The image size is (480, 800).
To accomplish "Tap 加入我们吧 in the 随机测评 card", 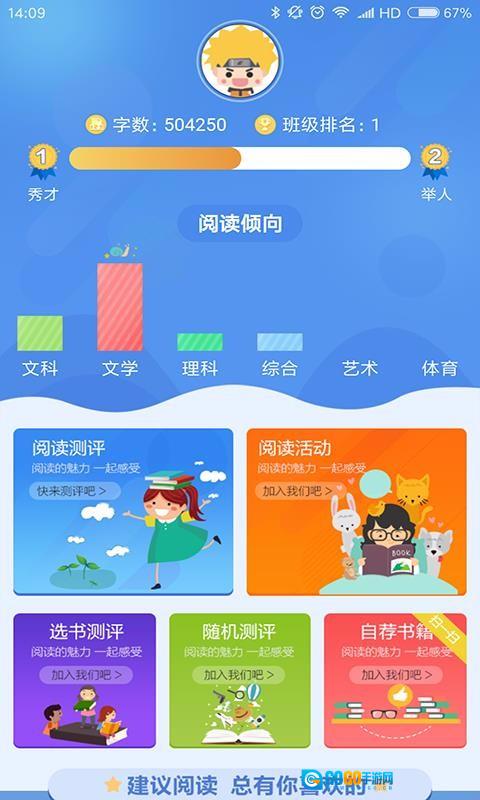I will click(x=239, y=675).
